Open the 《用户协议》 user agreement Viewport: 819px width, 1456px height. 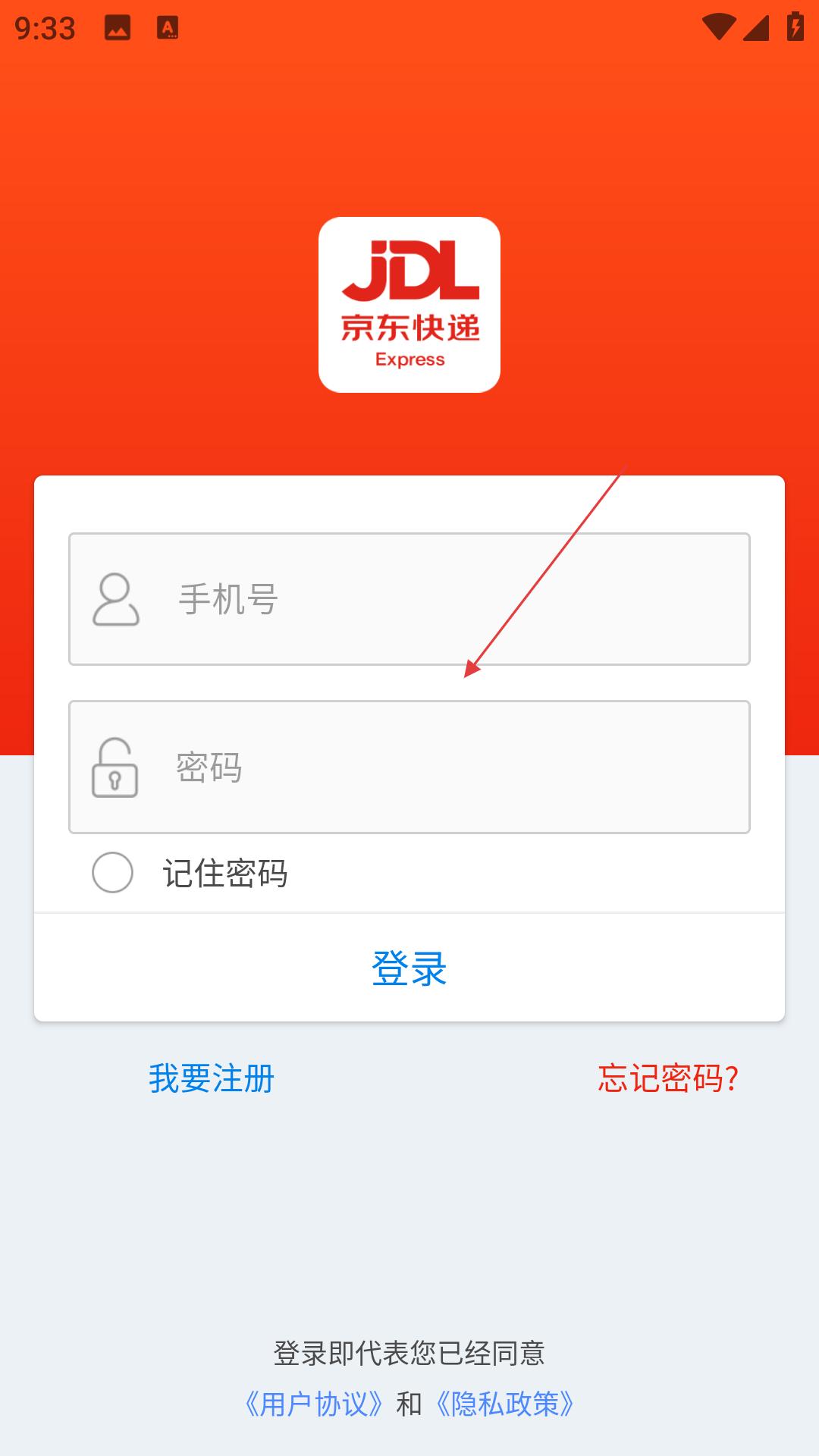tap(314, 1404)
